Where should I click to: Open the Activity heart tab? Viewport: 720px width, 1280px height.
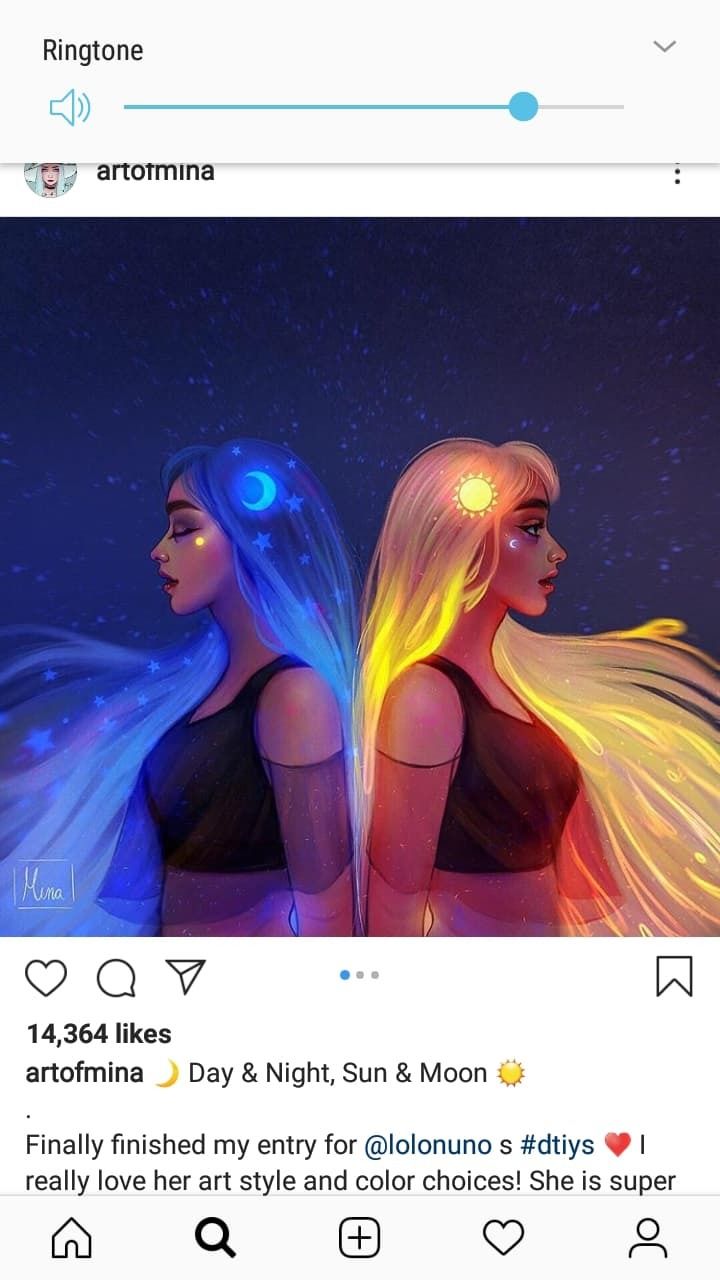504,1239
